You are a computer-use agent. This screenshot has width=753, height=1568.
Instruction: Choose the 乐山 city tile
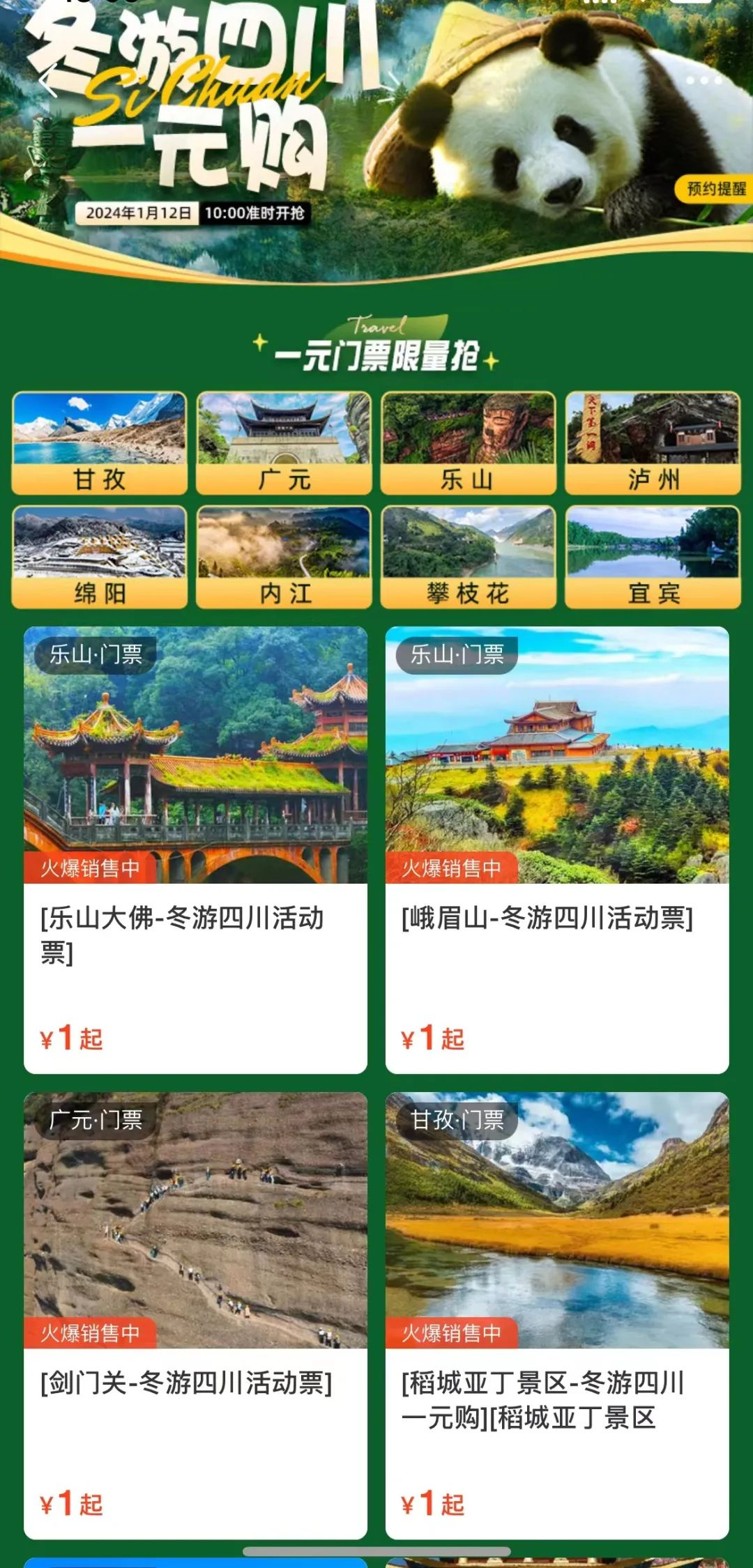[468, 443]
